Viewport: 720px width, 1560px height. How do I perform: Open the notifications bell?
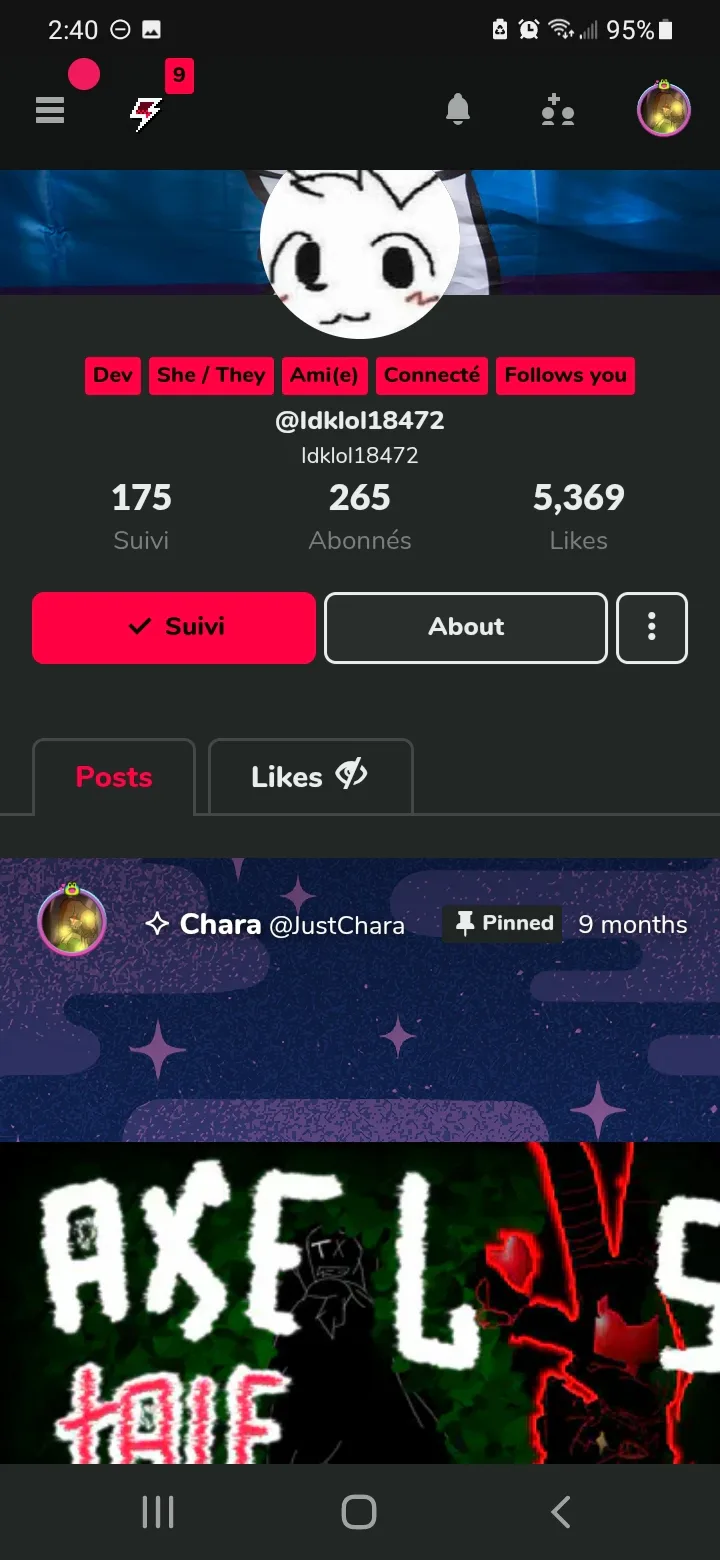point(458,110)
